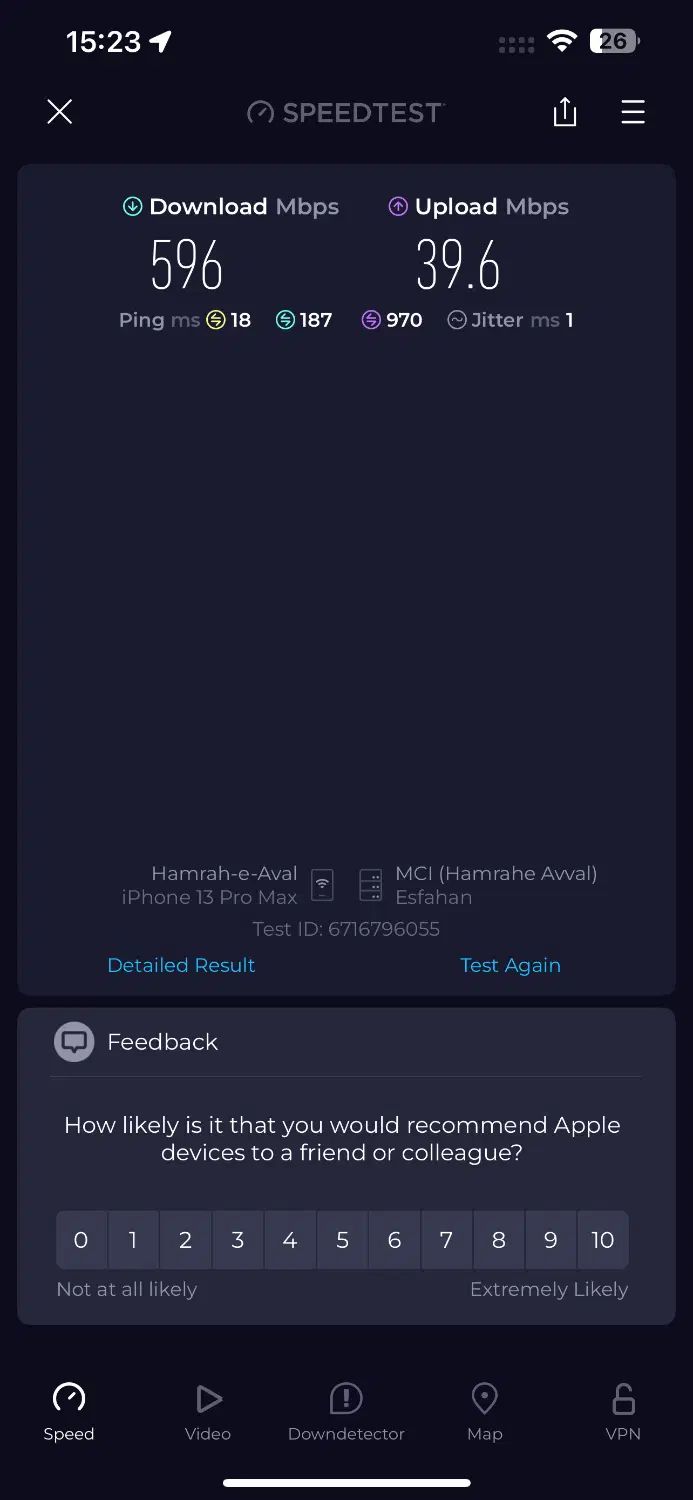
Task: Select rating 5 in feedback
Action: tap(342, 1240)
